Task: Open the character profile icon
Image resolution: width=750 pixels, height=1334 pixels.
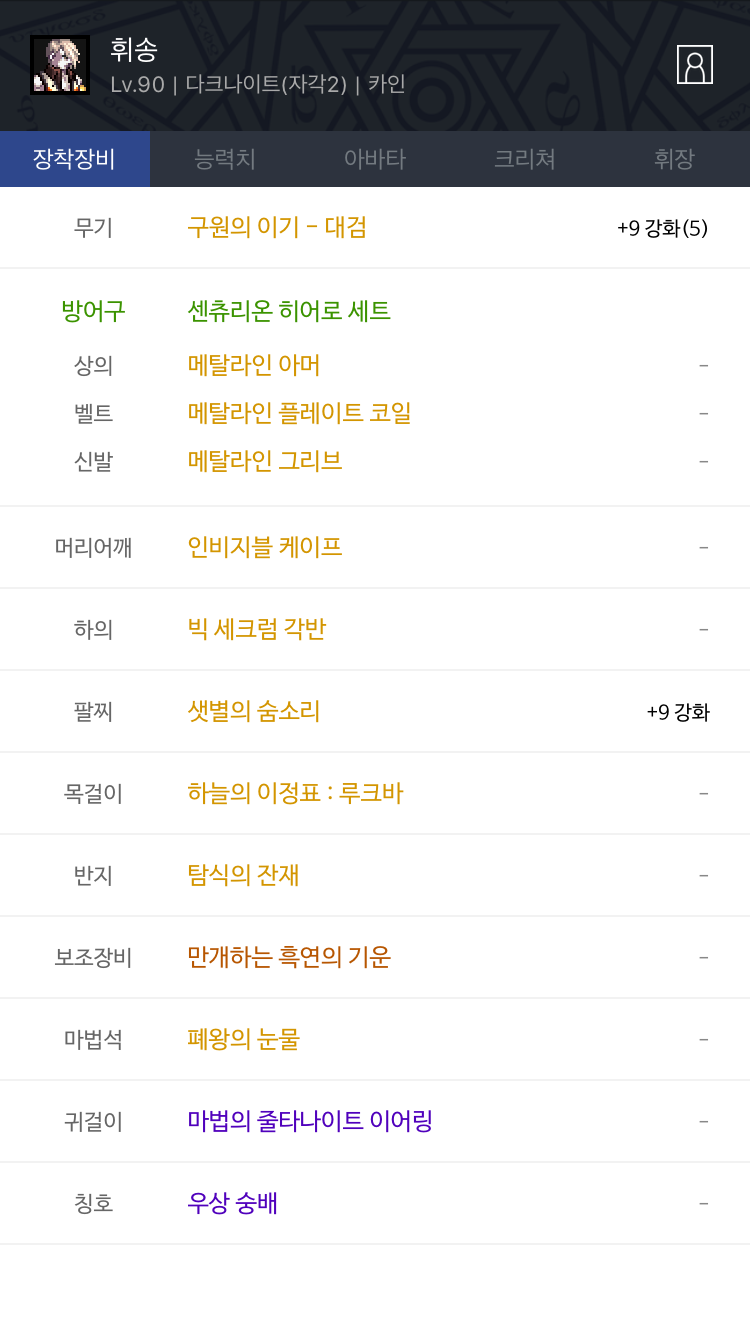Action: pos(695,64)
